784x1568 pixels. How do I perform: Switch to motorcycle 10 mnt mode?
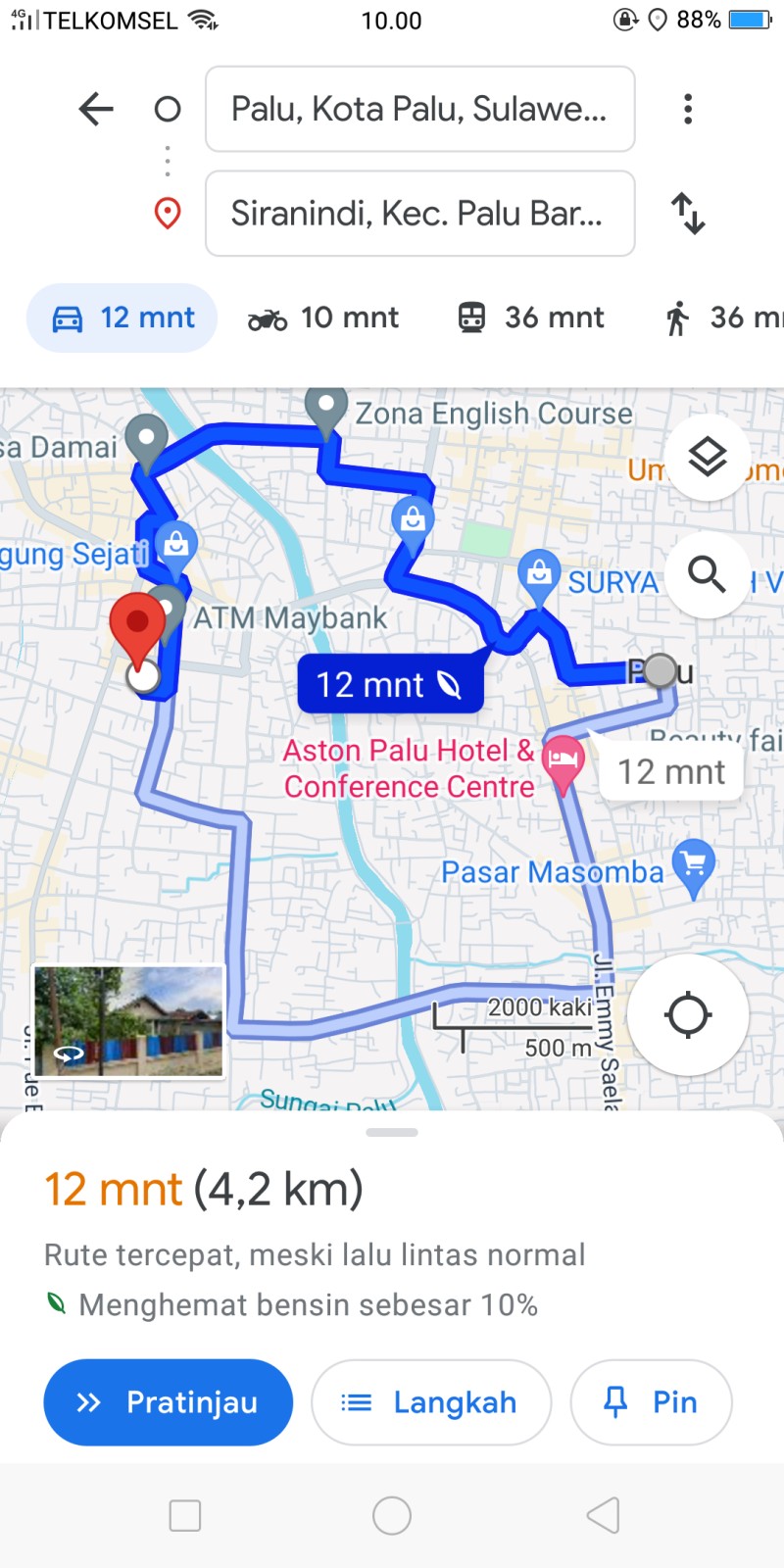[x=323, y=318]
